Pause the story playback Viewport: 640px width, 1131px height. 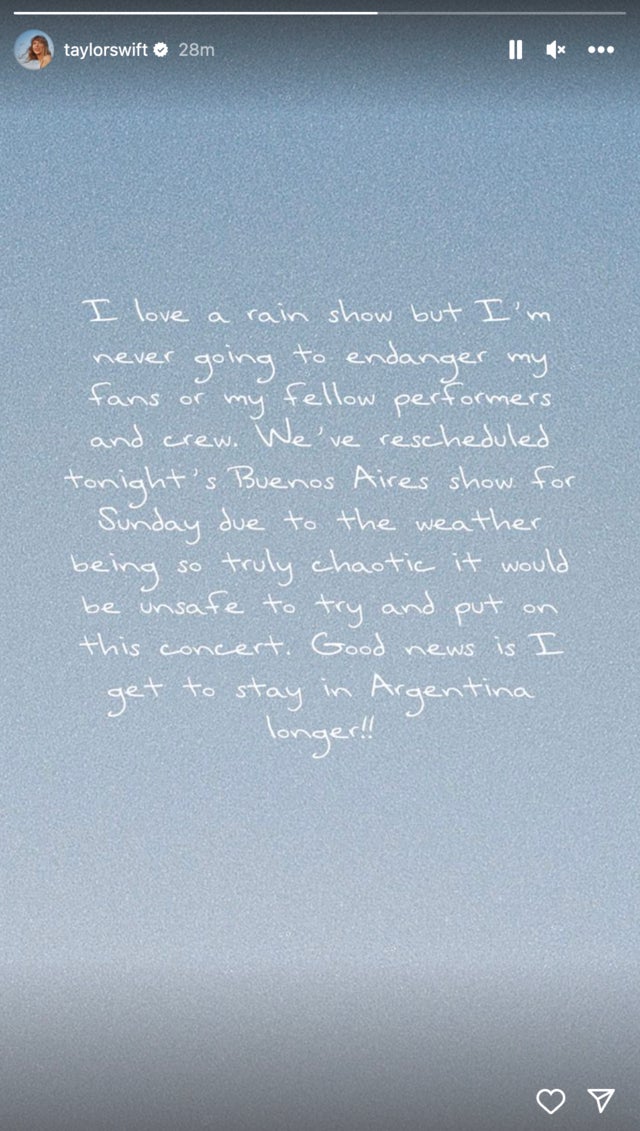[x=515, y=49]
